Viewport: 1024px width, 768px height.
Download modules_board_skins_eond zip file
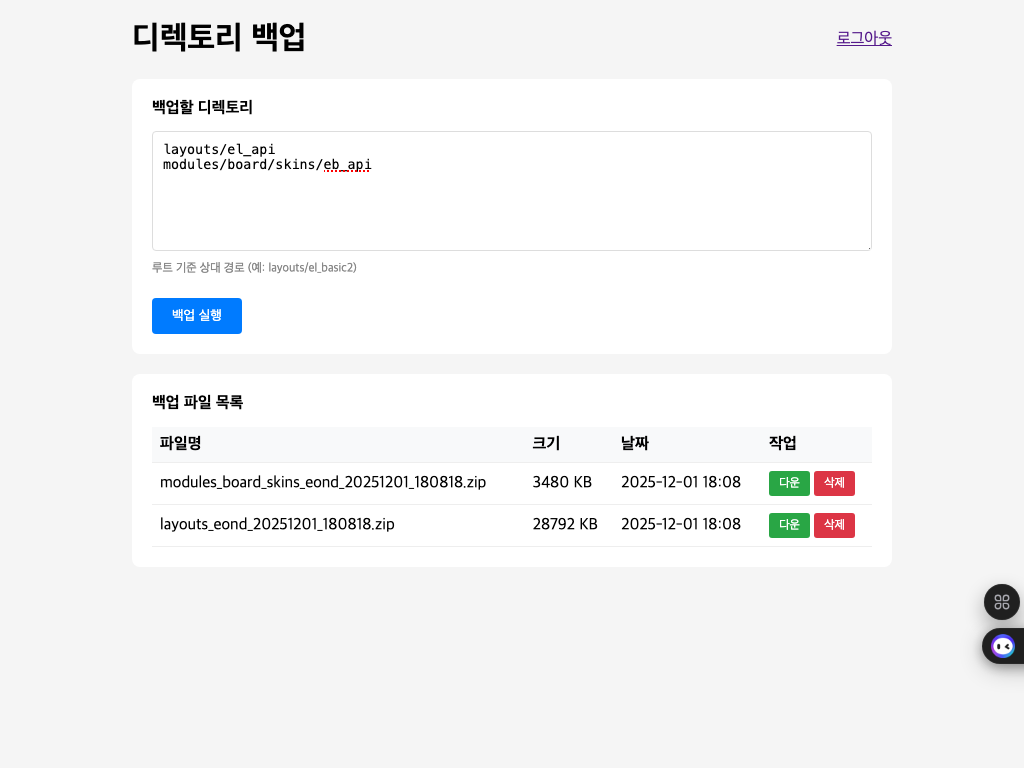(789, 483)
